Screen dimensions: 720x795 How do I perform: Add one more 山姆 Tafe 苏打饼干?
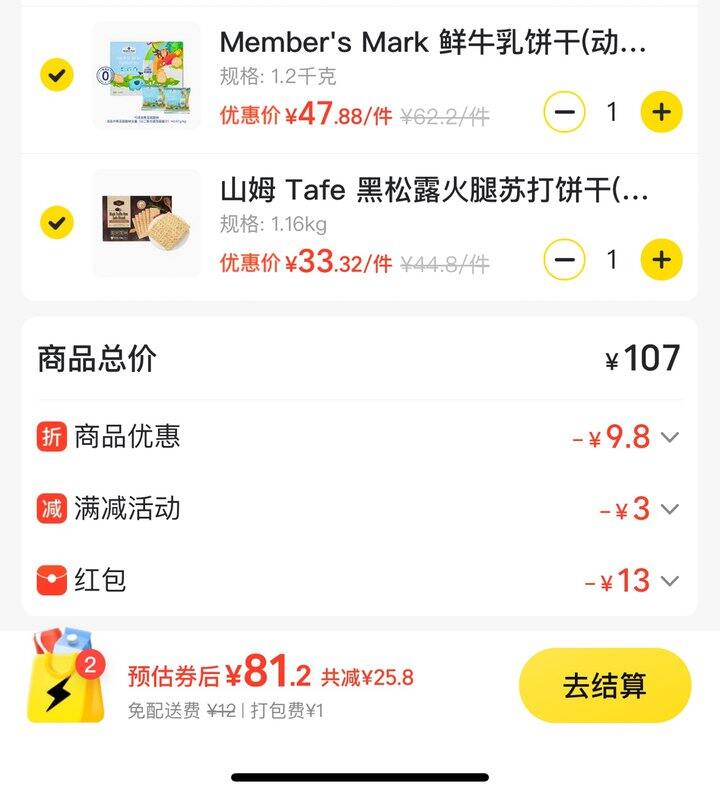(x=661, y=260)
